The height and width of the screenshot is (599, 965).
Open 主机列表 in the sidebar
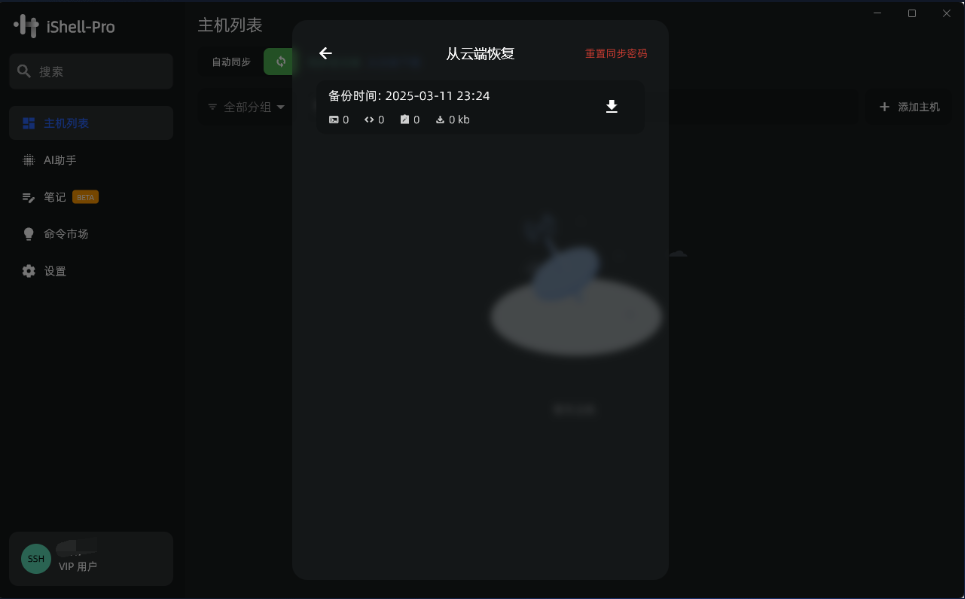tap(91, 123)
